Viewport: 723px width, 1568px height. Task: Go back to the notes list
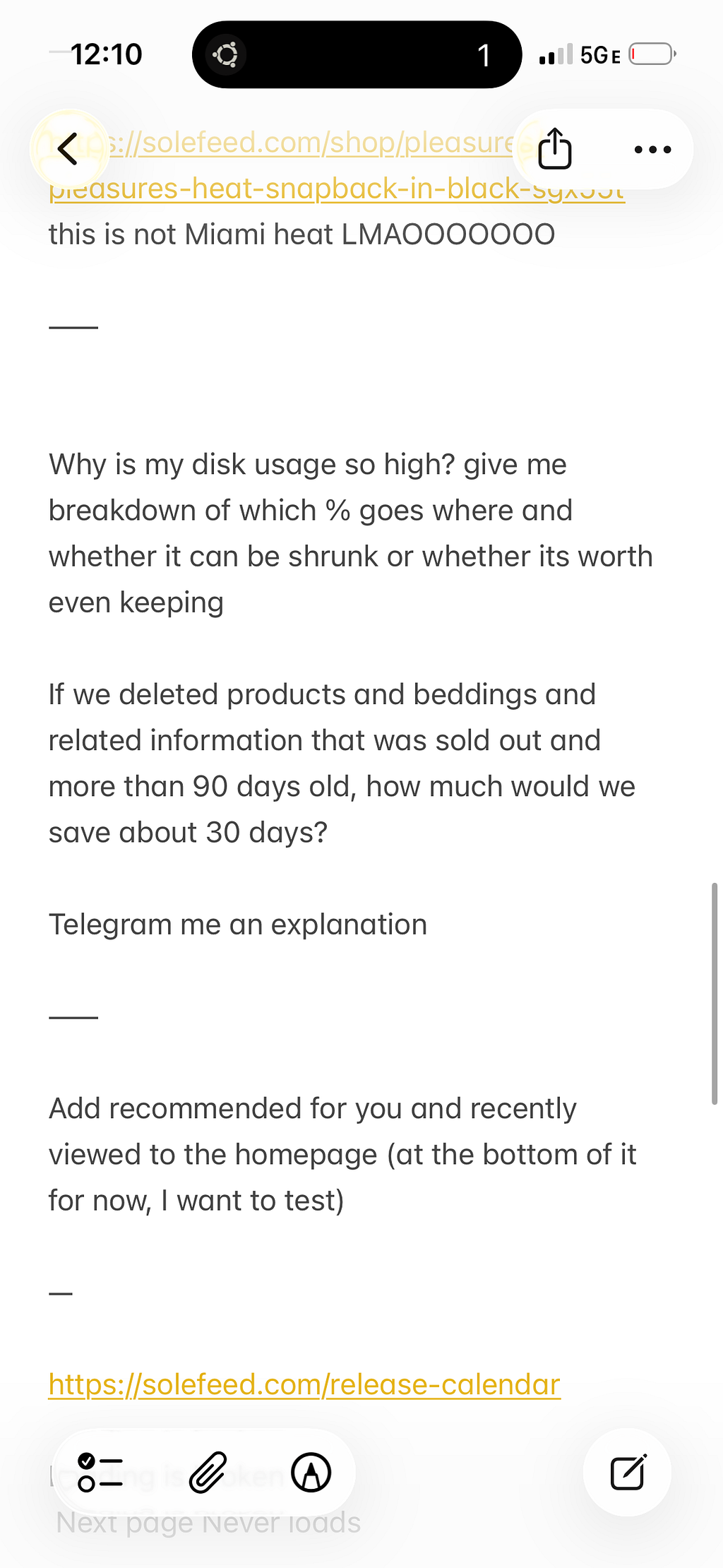click(68, 149)
